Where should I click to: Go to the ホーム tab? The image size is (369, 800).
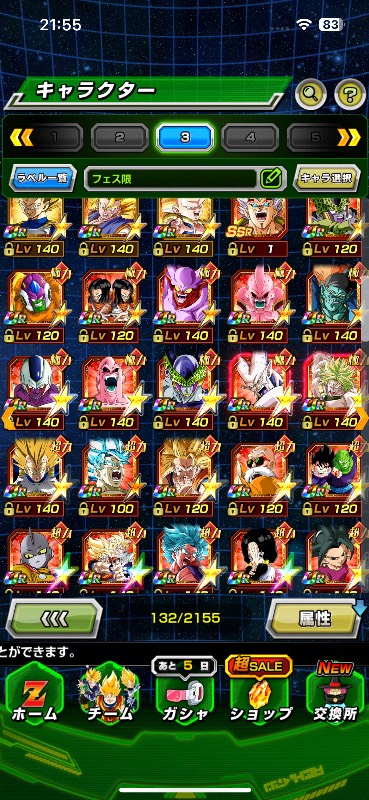coord(35,696)
